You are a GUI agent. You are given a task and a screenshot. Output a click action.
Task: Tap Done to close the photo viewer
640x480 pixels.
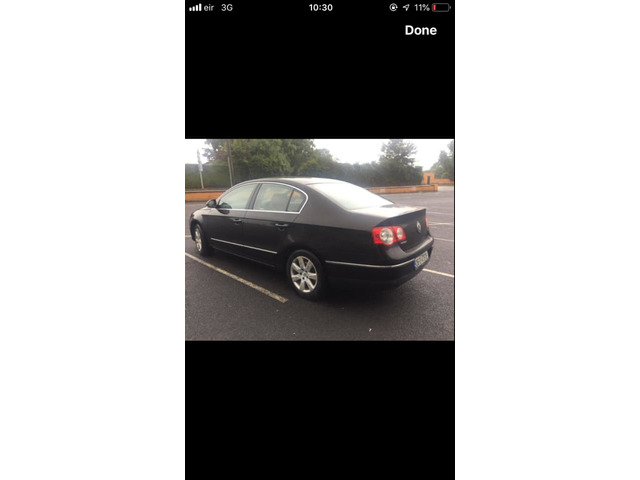pyautogui.click(x=420, y=30)
